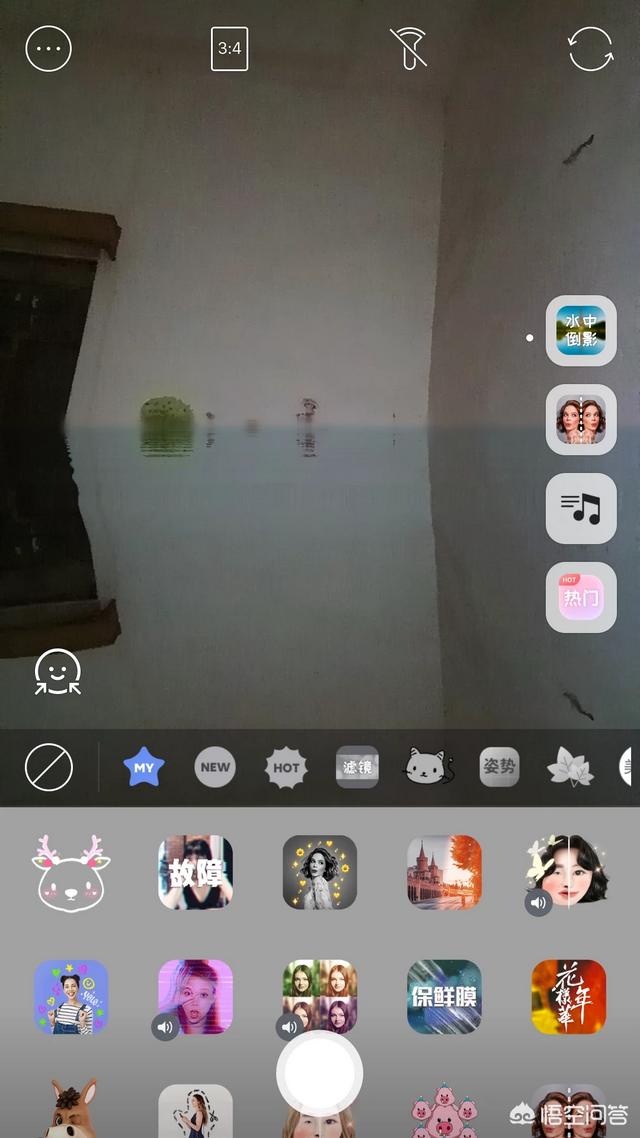Image resolution: width=640 pixels, height=1138 pixels.
Task: Apply the 花样年华 sticker
Action: click(x=568, y=997)
